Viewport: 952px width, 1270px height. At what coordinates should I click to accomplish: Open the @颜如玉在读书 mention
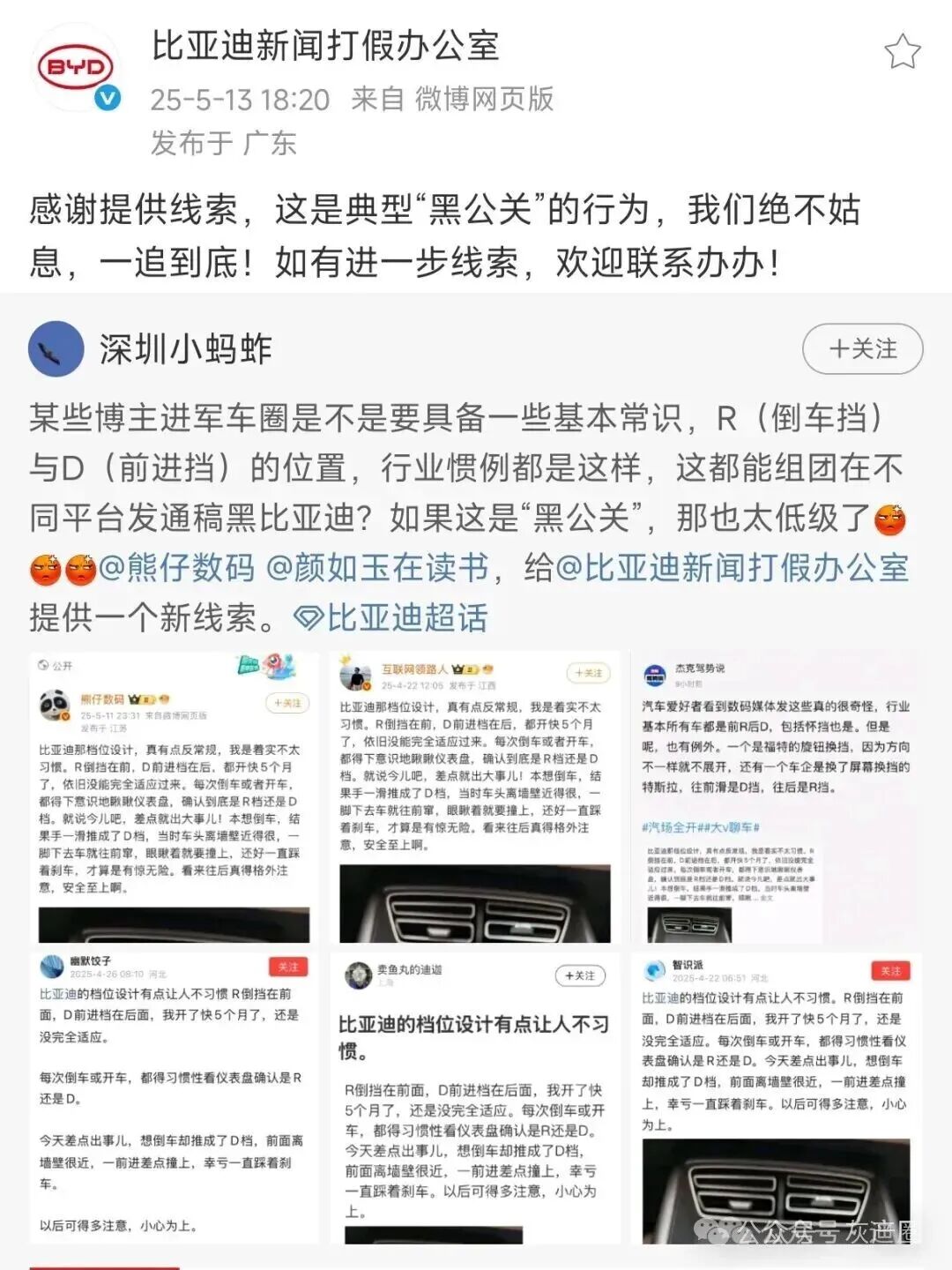(x=377, y=568)
